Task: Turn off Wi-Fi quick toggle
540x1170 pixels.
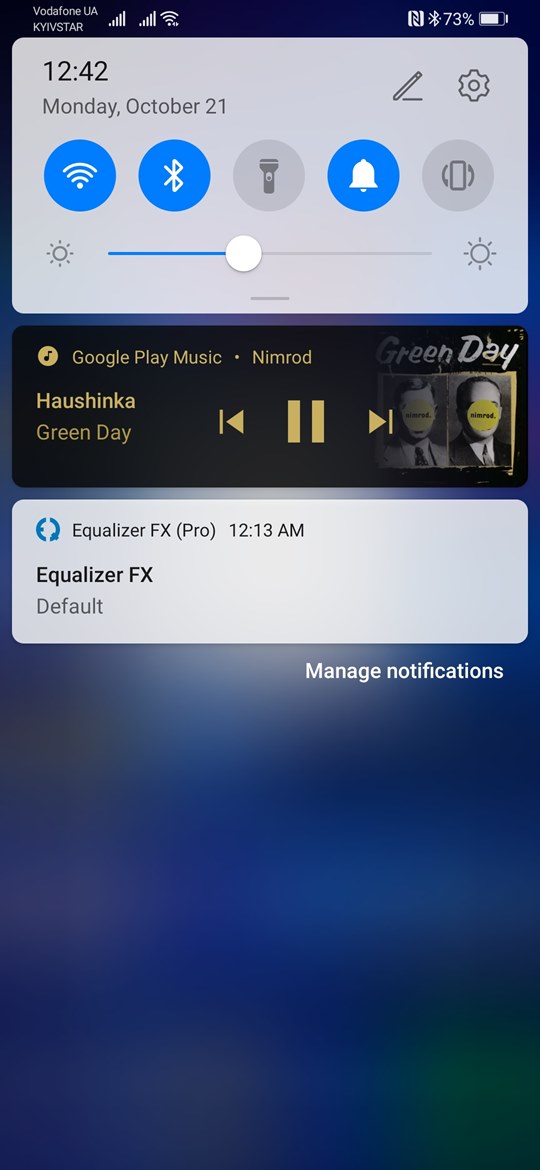Action: tap(80, 175)
